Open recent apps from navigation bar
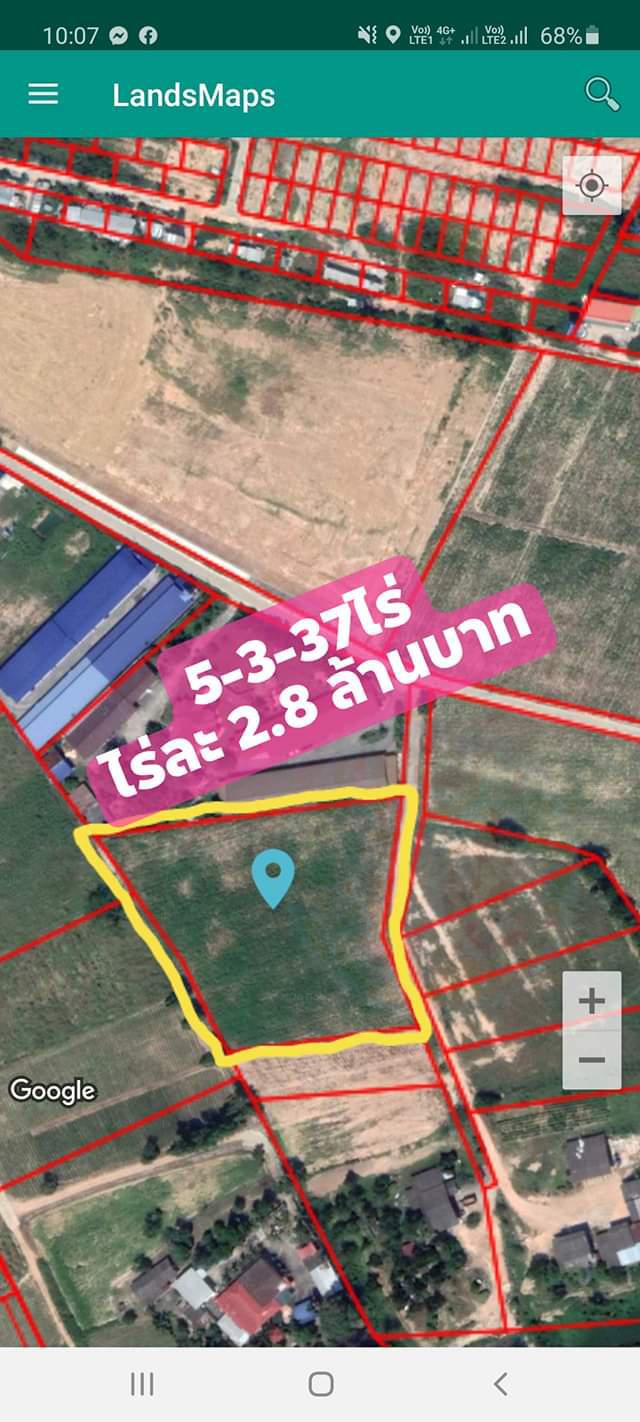The height and width of the screenshot is (1422, 640). click(141, 1384)
